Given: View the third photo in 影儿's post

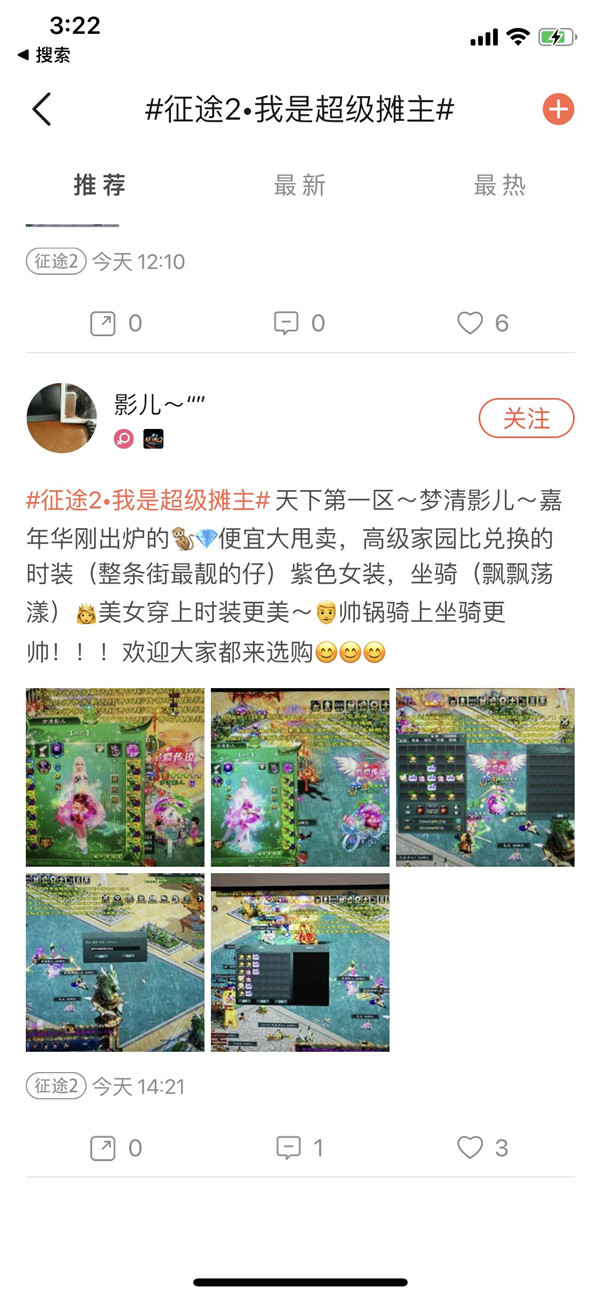Looking at the screenshot, I should [485, 777].
